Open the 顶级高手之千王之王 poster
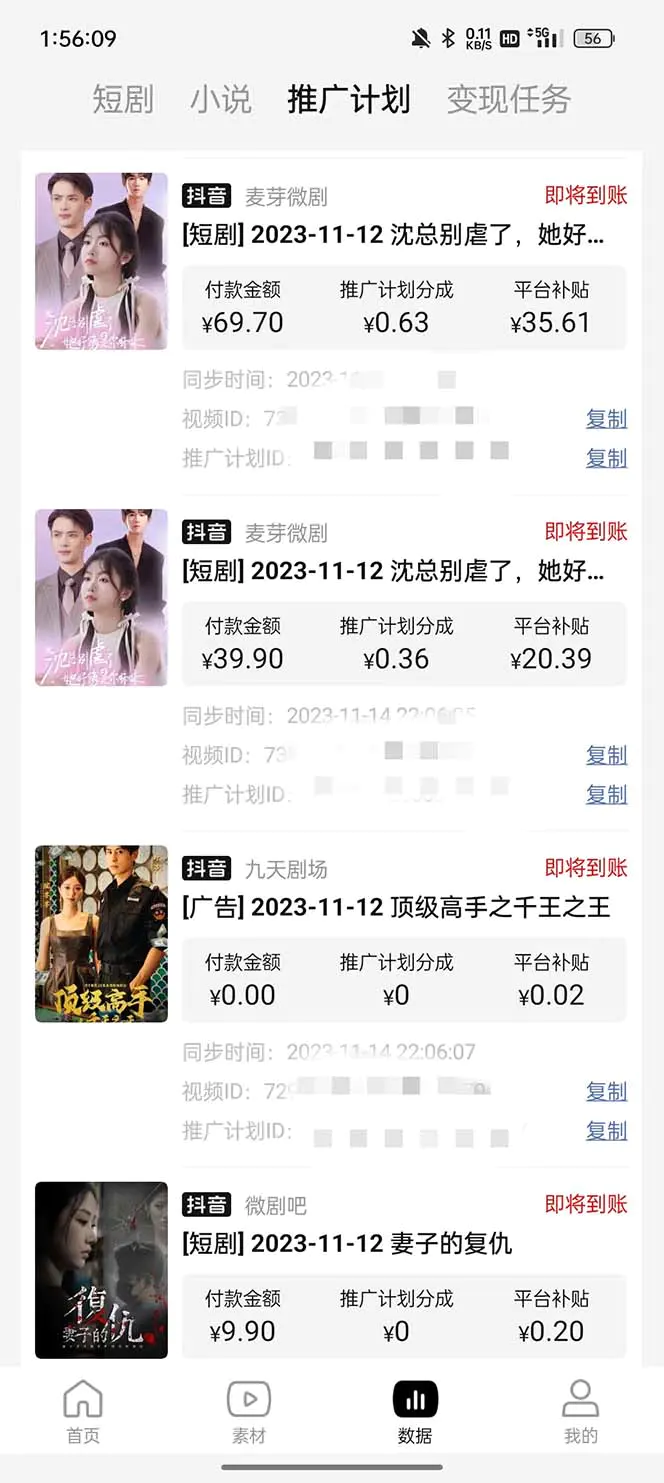Viewport: 664px width, 1483px height. [x=101, y=934]
